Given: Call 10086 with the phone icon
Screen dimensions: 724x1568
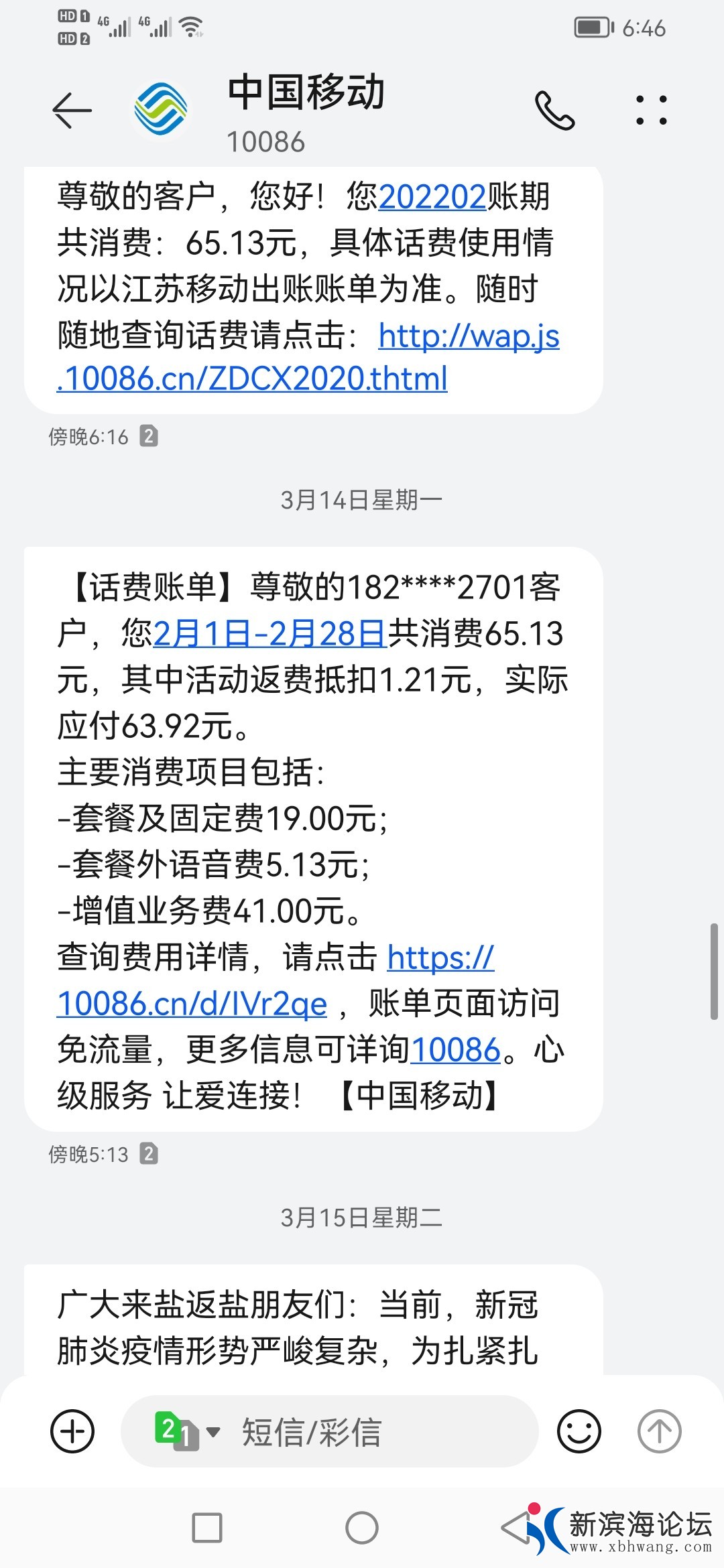Looking at the screenshot, I should click(x=554, y=111).
